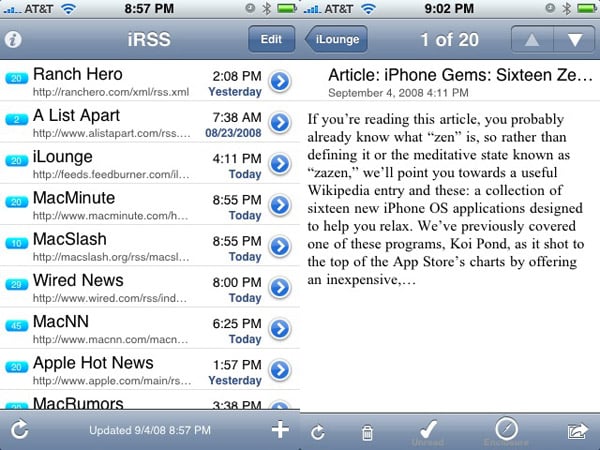The image size is (600, 450).
Task: Open the info button beside iRSS
Action: tap(14, 41)
